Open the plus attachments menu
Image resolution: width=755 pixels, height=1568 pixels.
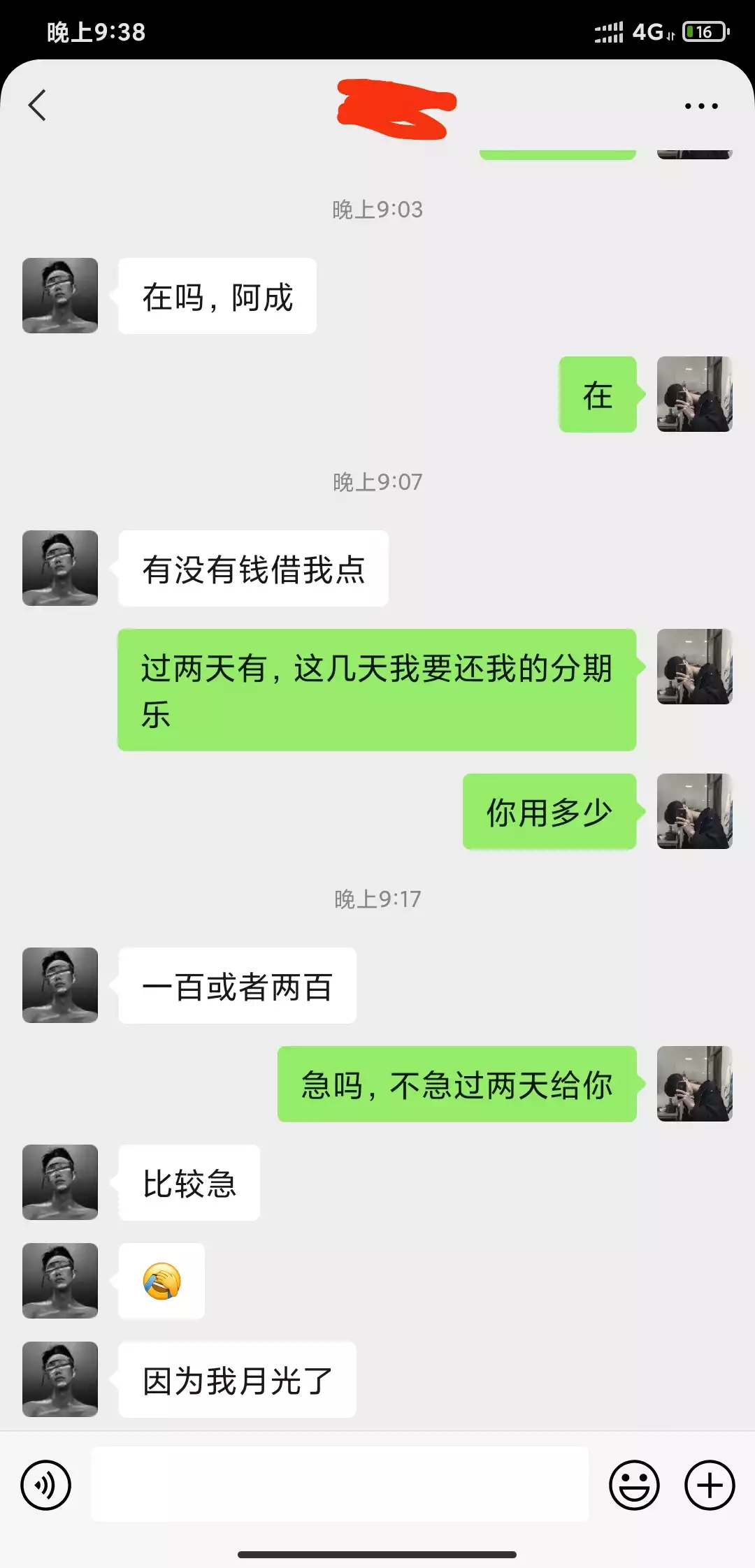709,1485
